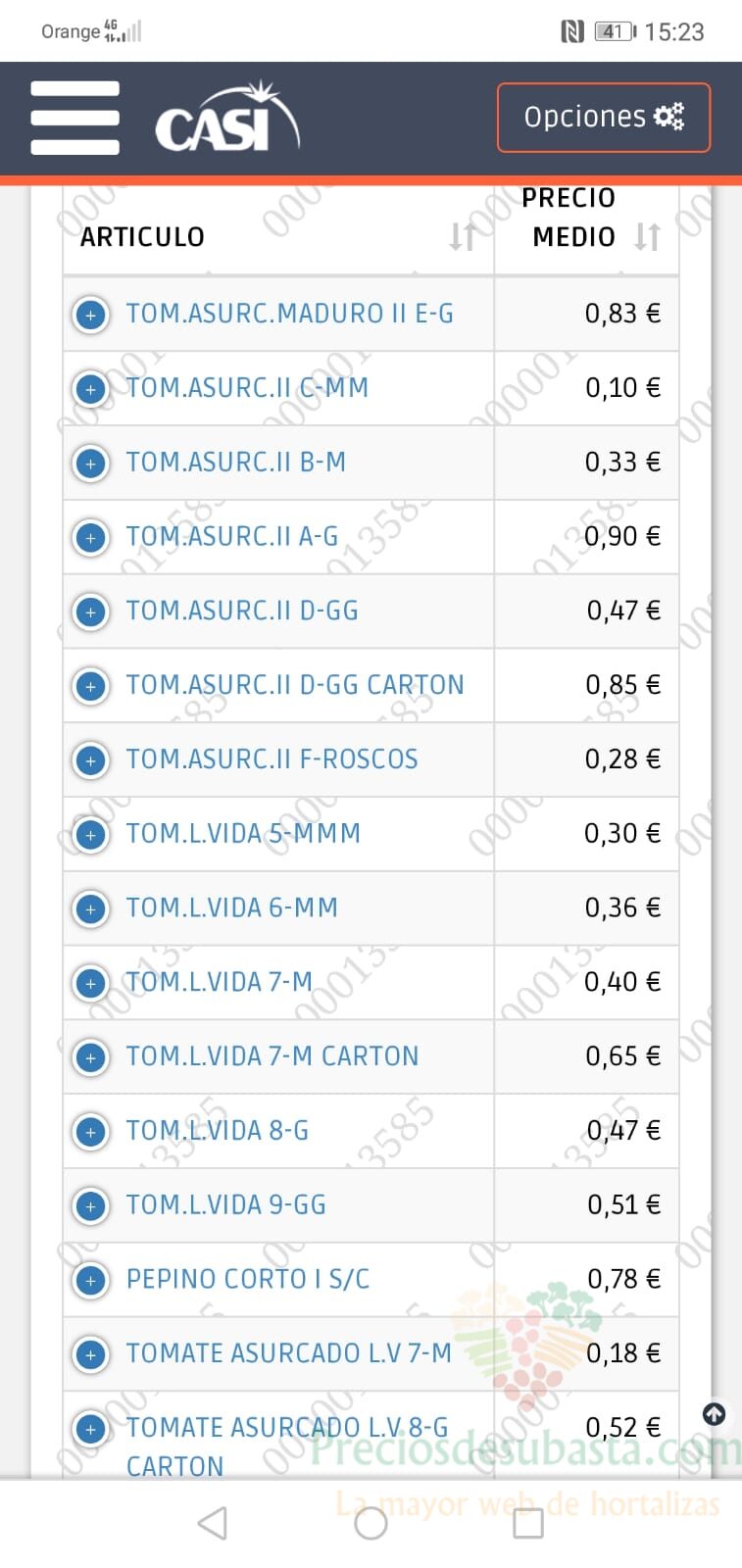The width and height of the screenshot is (742, 1568).
Task: Expand the TOM.ASURC.II F-ROSCOS row
Action: pyautogui.click(x=91, y=760)
